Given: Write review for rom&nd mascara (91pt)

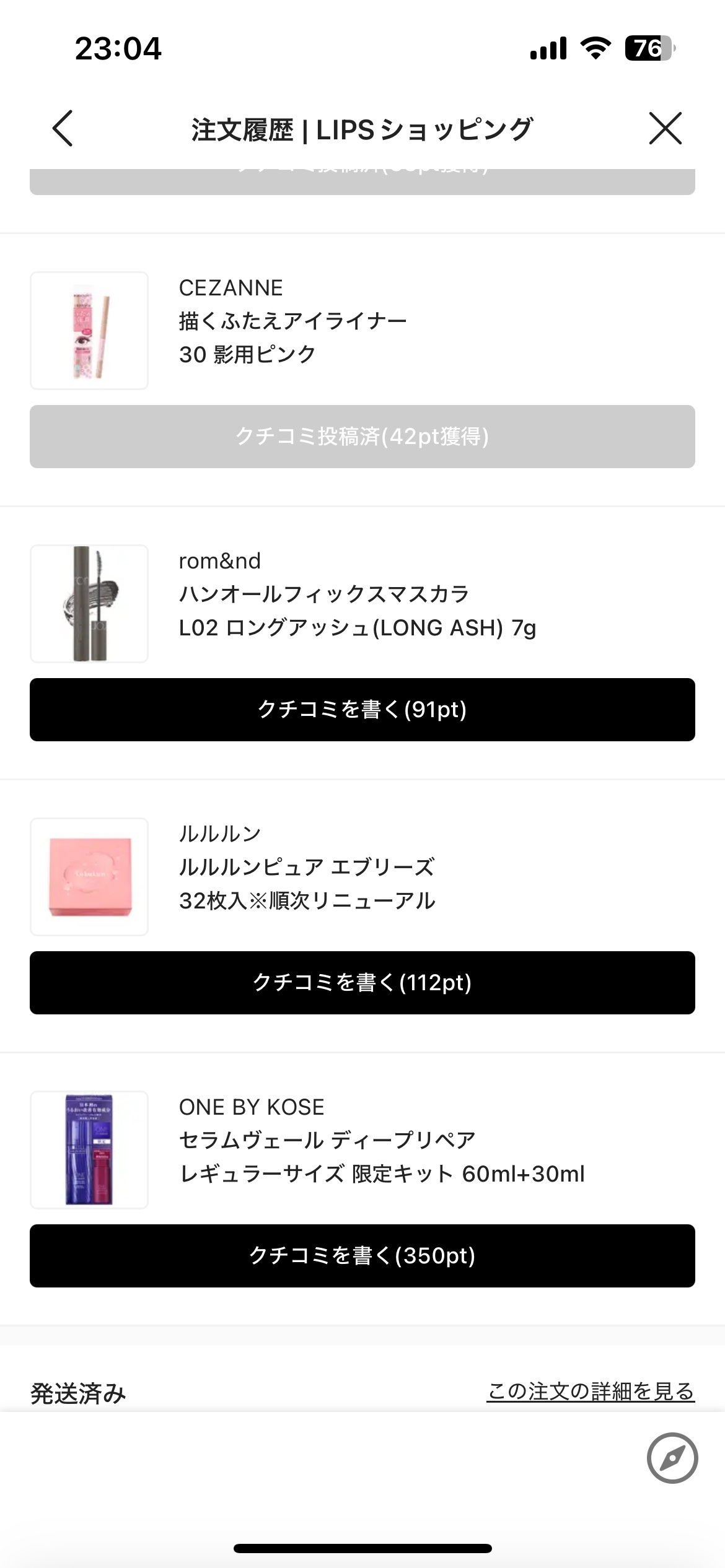Looking at the screenshot, I should click(362, 710).
